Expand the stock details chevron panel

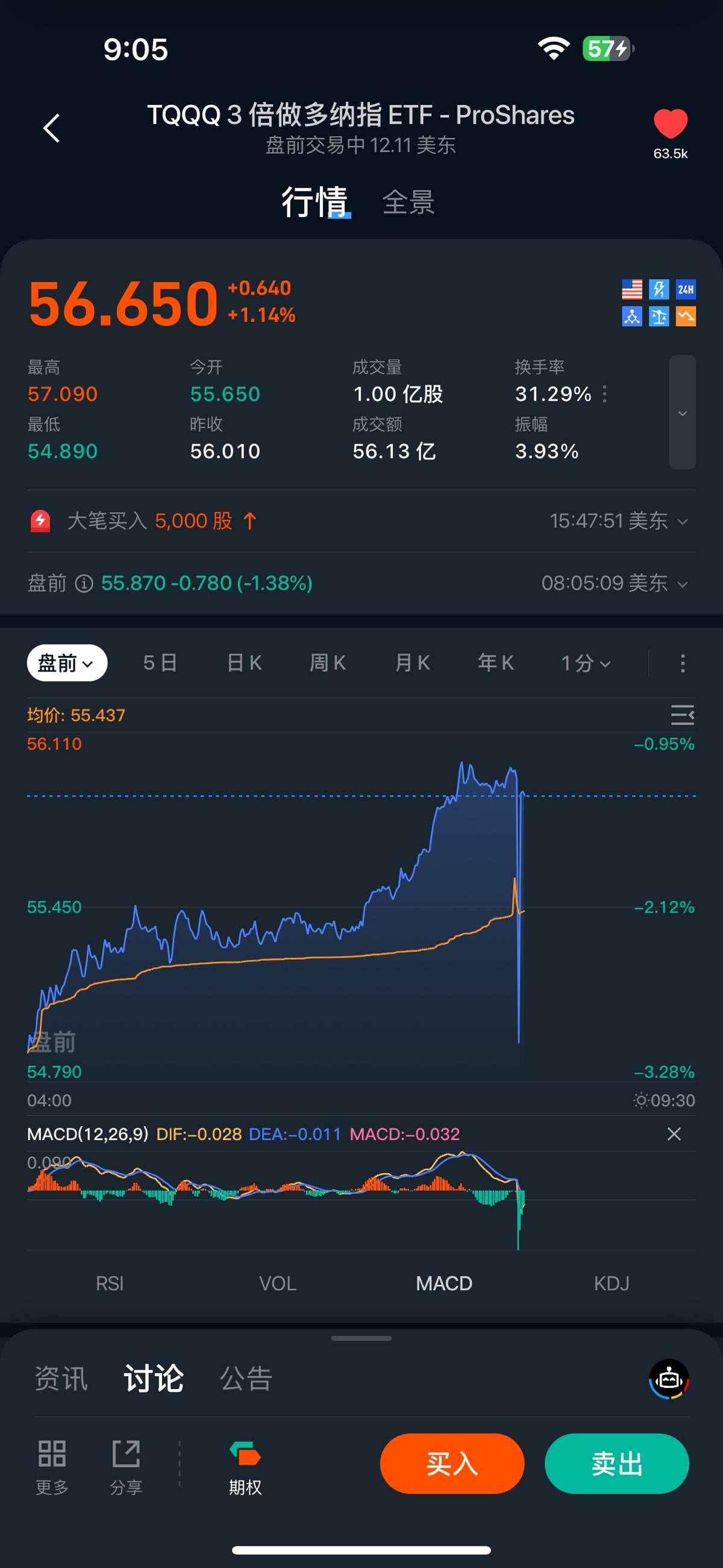(x=682, y=413)
